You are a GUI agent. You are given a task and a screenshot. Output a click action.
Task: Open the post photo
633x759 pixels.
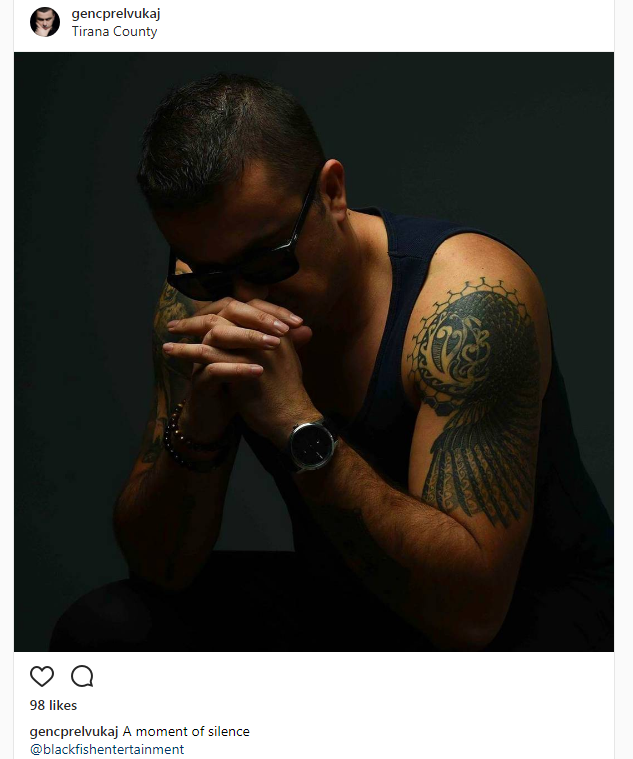point(314,352)
